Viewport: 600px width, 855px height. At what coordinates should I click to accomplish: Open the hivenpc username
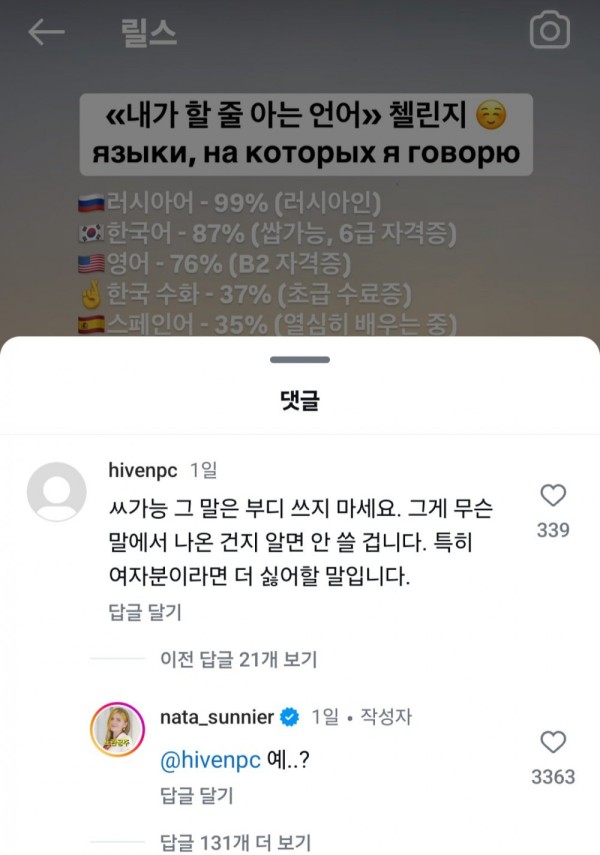(x=141, y=470)
